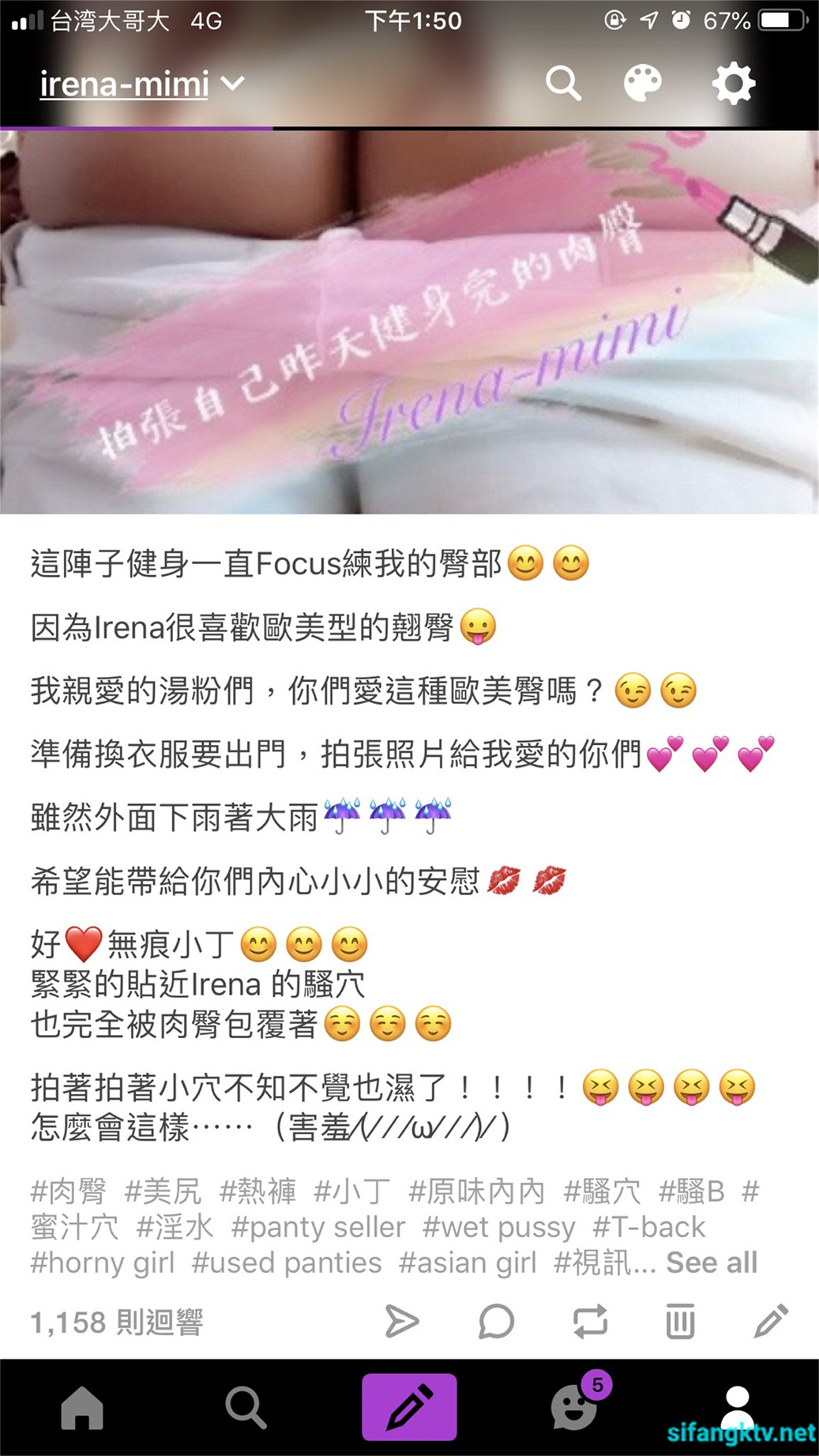Open the color palette customization
The width and height of the screenshot is (819, 1456).
tap(643, 83)
